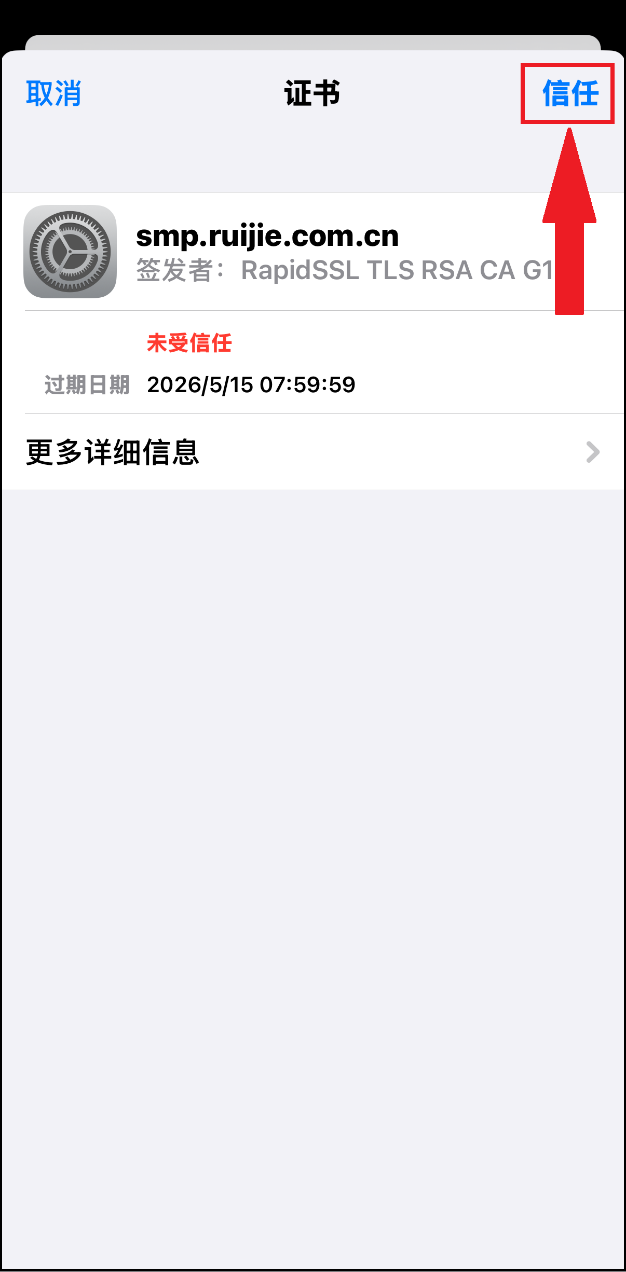The height and width of the screenshot is (1272, 626).
Task: Open 更多详细信息 certificate details
Action: click(312, 452)
